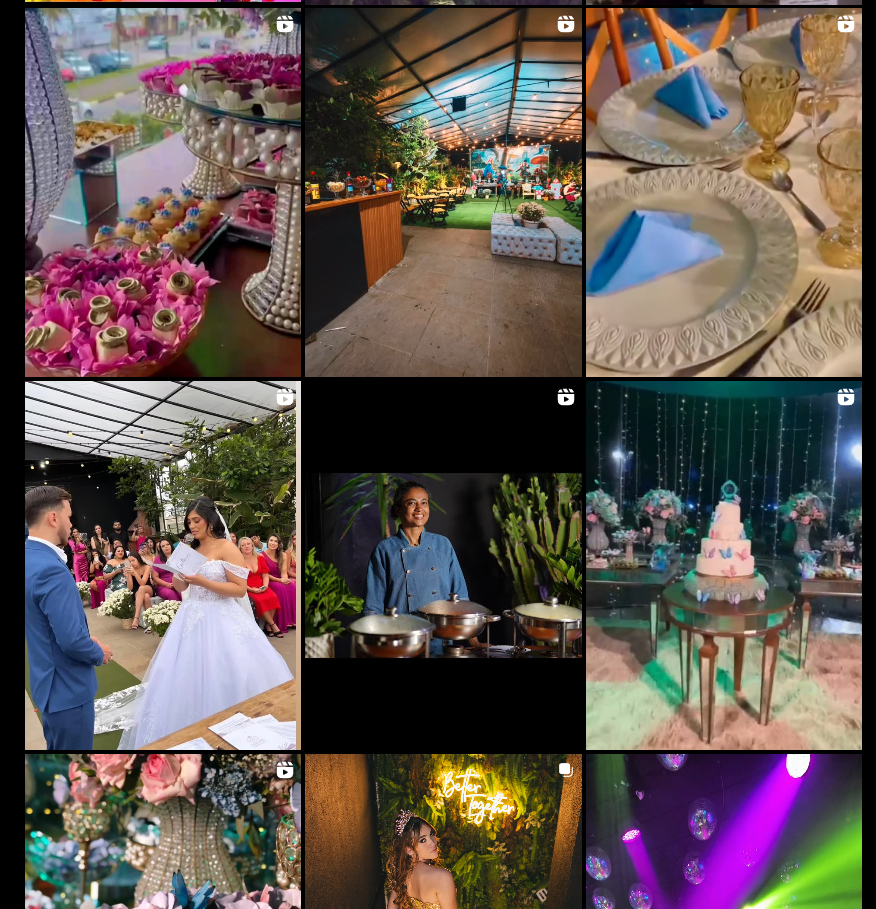The image size is (876, 909).
Task: Open the butterfly-themed cake display reel
Action: pos(723,565)
